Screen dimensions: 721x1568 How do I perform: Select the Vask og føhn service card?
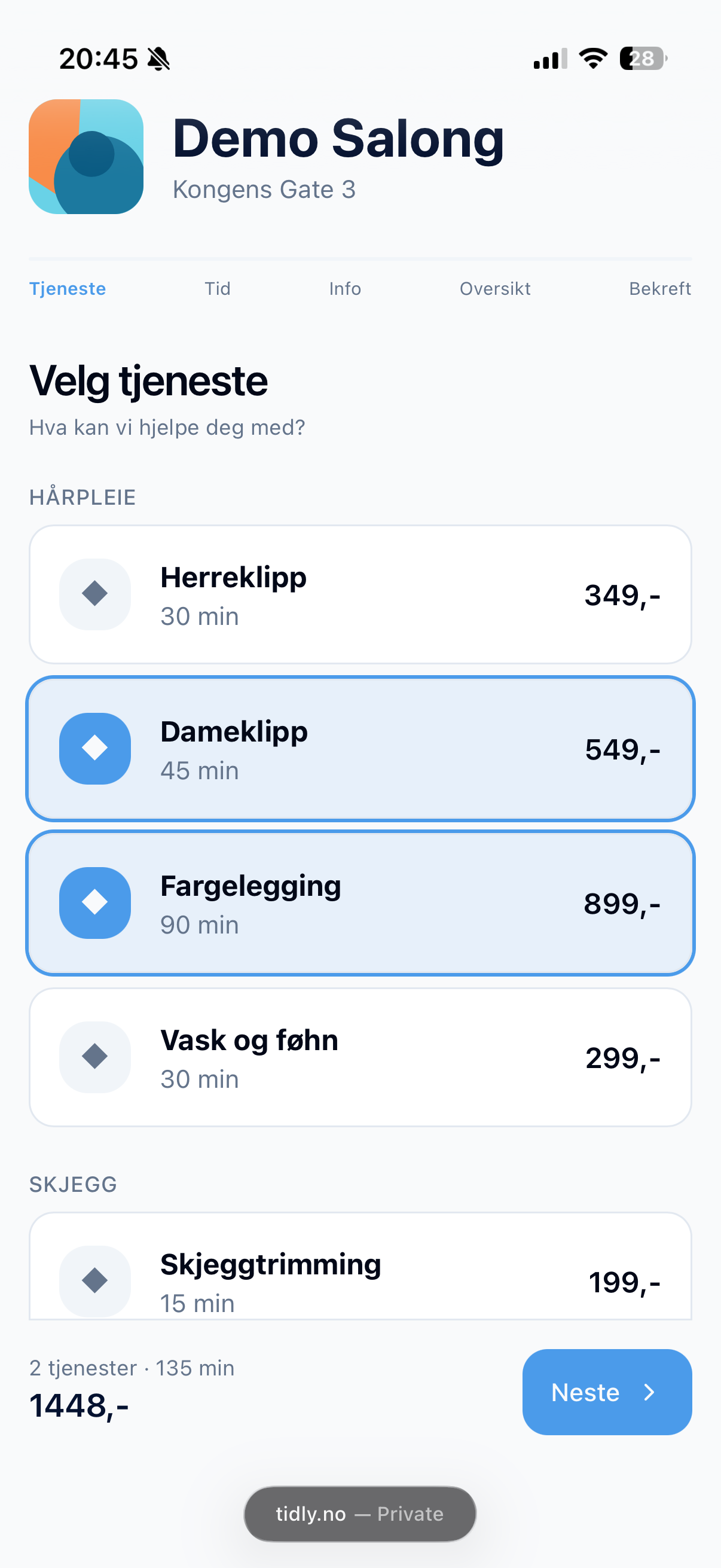(x=360, y=1058)
